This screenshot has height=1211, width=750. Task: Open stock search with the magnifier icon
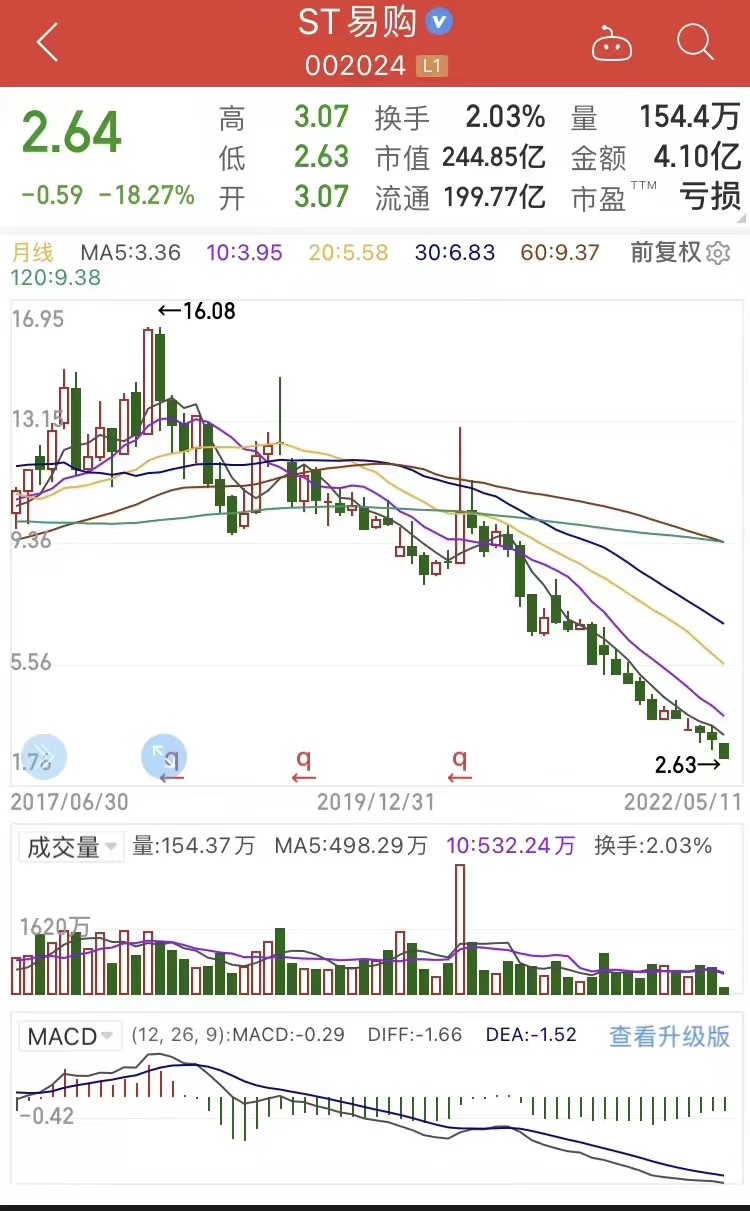692,41
